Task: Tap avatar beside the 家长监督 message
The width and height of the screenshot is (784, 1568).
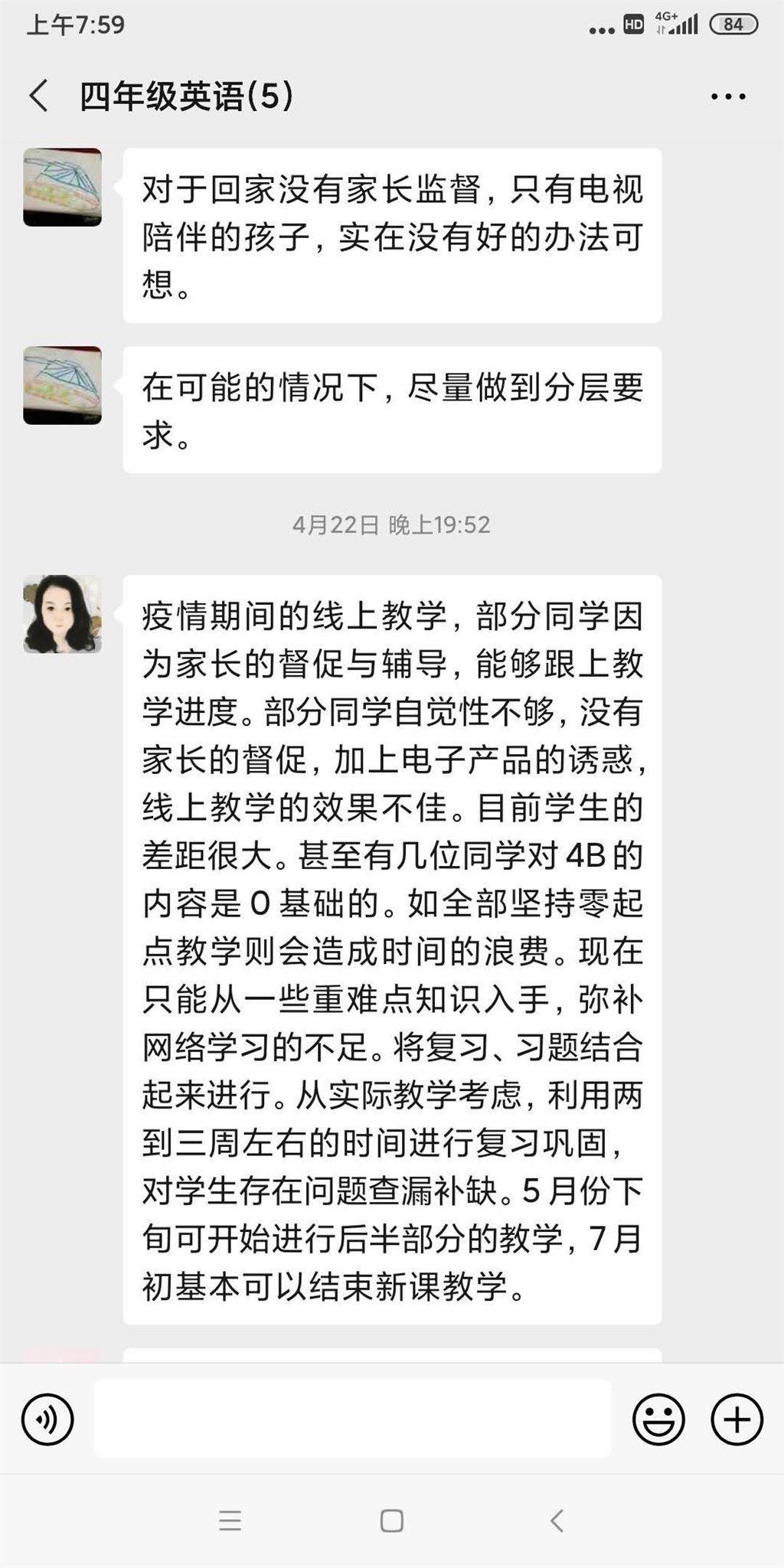Action: point(62,188)
